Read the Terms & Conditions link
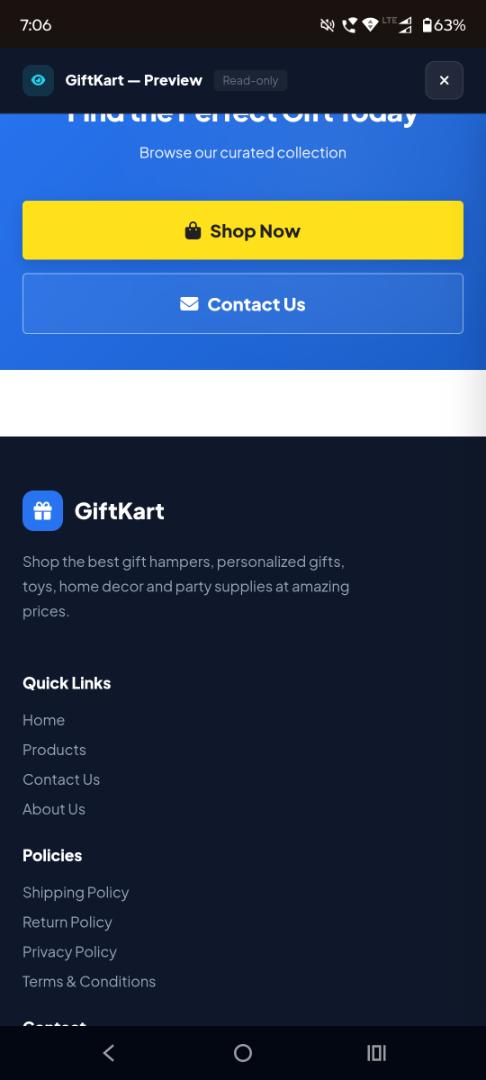The image size is (486, 1080). pyautogui.click(x=89, y=981)
